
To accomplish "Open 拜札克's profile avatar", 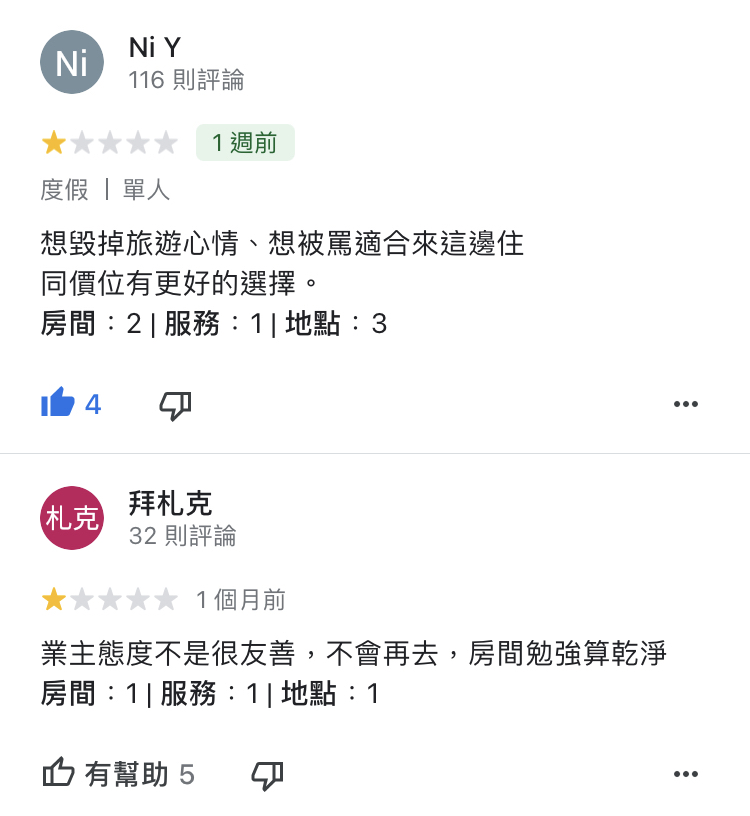I will tap(72, 518).
